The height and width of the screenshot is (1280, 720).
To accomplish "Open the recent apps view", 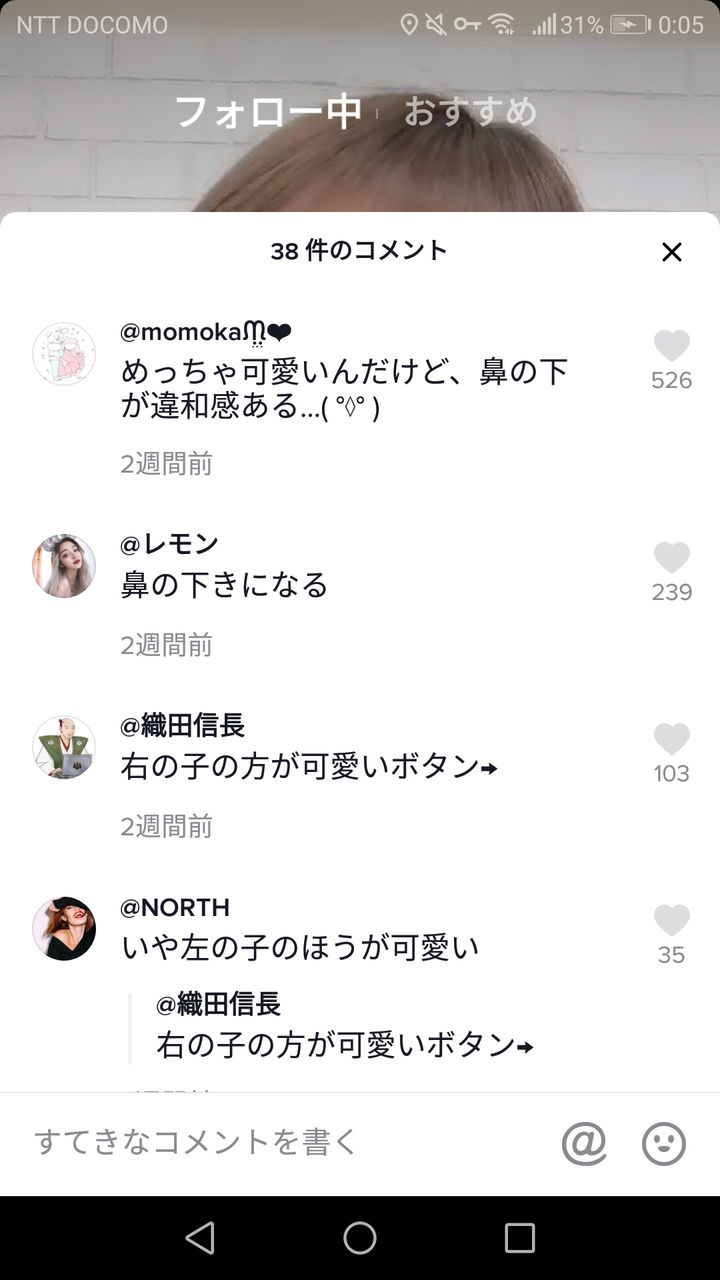I will pyautogui.click(x=520, y=1238).
